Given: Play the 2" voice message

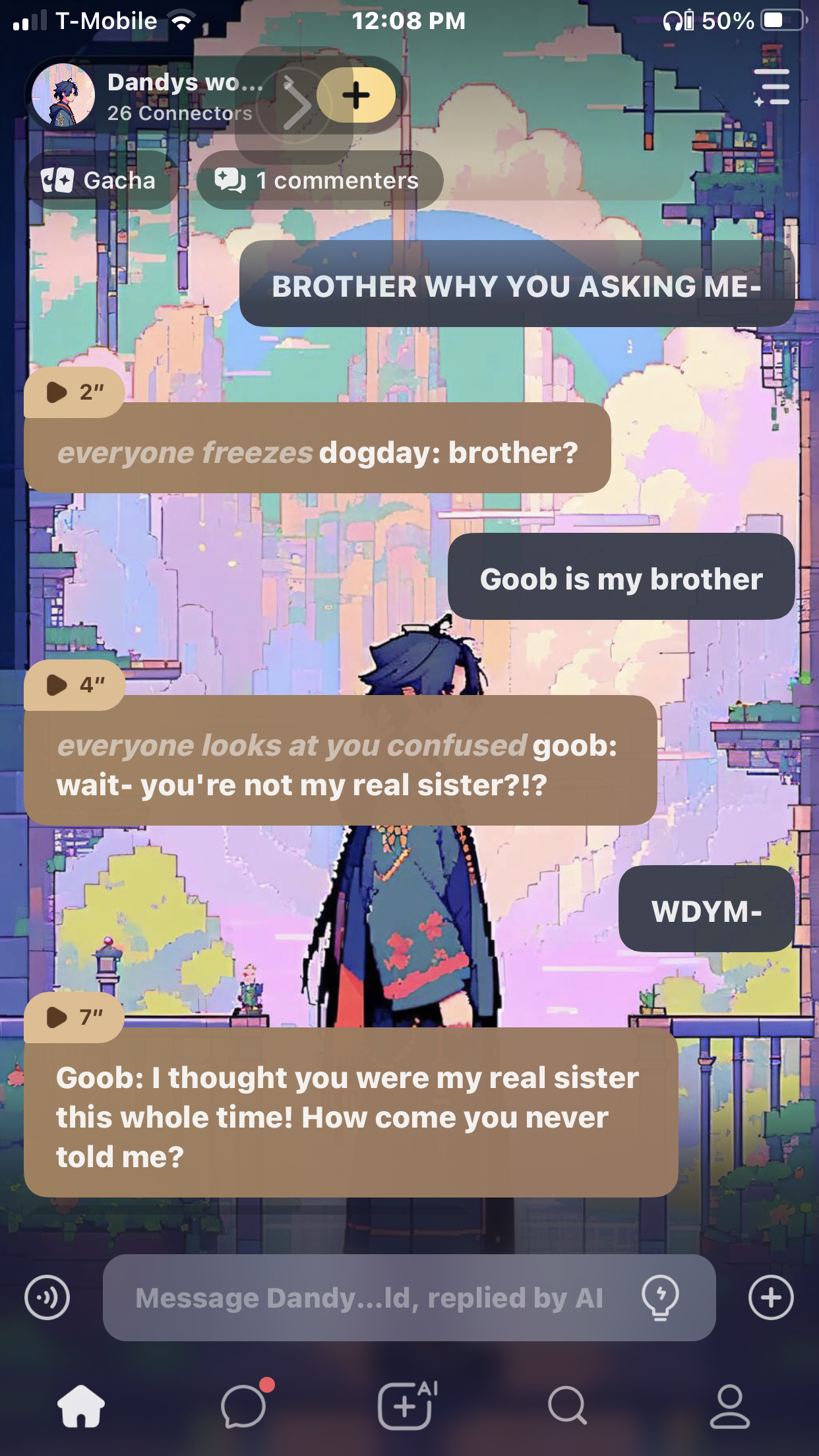Looking at the screenshot, I should pyautogui.click(x=73, y=392).
